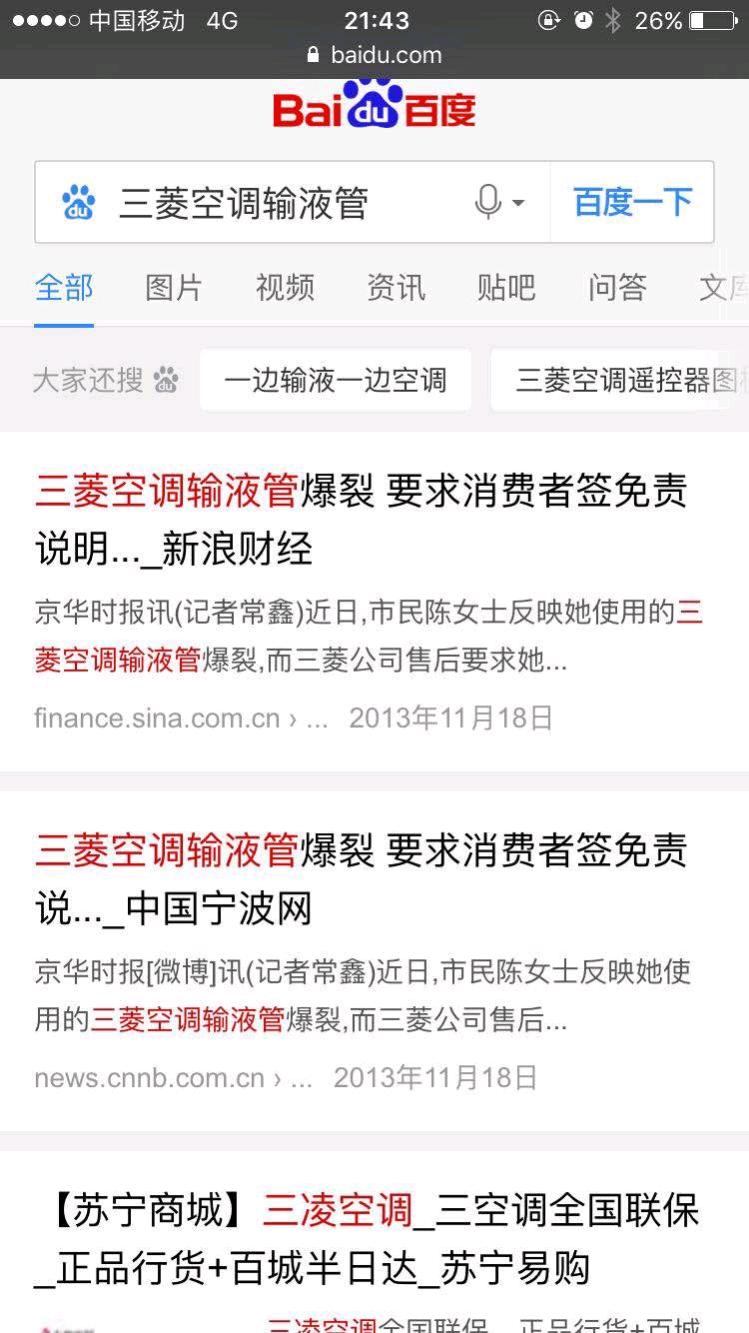This screenshot has width=749, height=1333.
Task: Open the 新浪财经 result about 输液管爆裂
Action: [360, 520]
